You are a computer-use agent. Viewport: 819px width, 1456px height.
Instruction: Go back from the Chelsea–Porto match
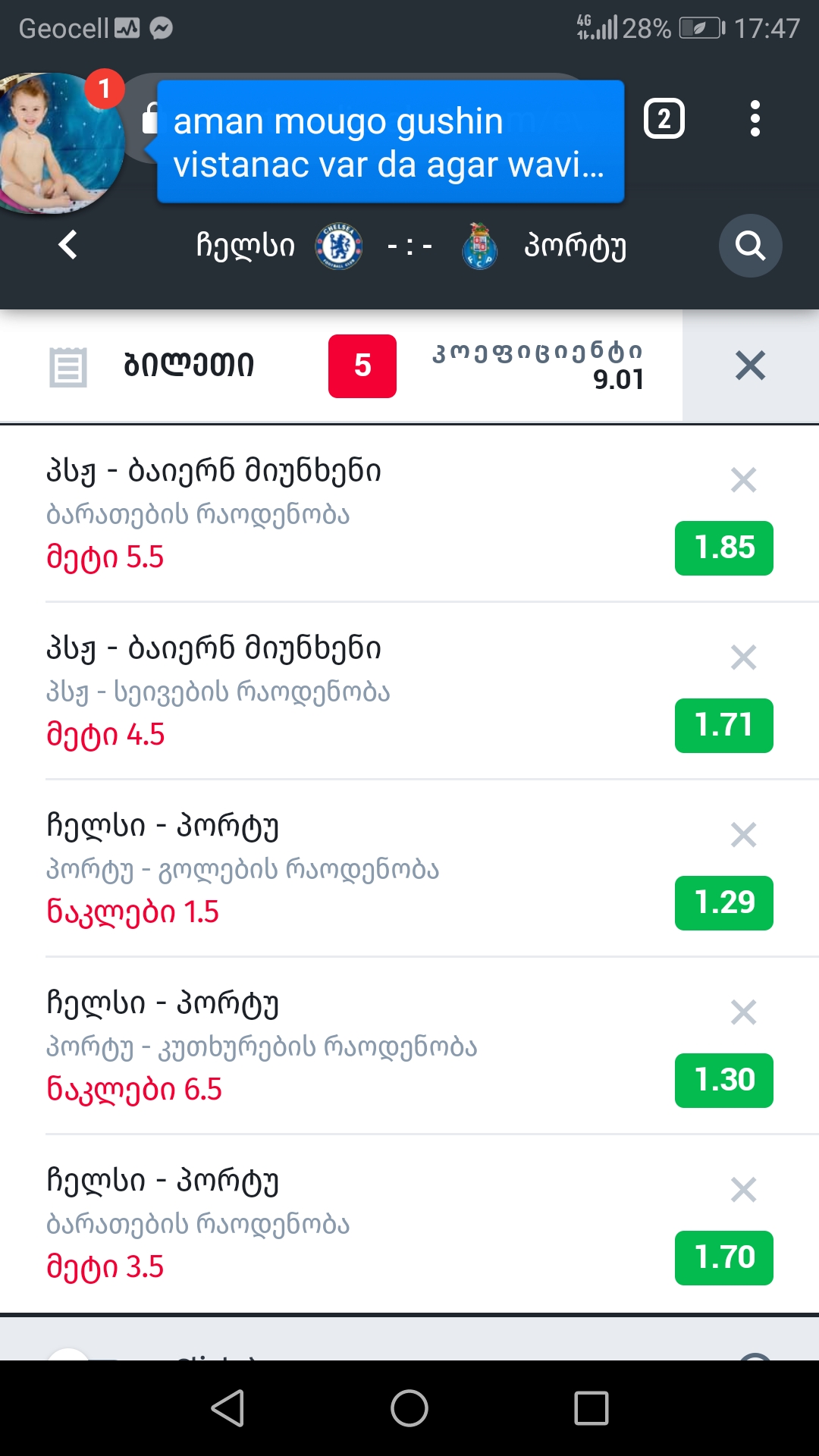click(x=68, y=245)
